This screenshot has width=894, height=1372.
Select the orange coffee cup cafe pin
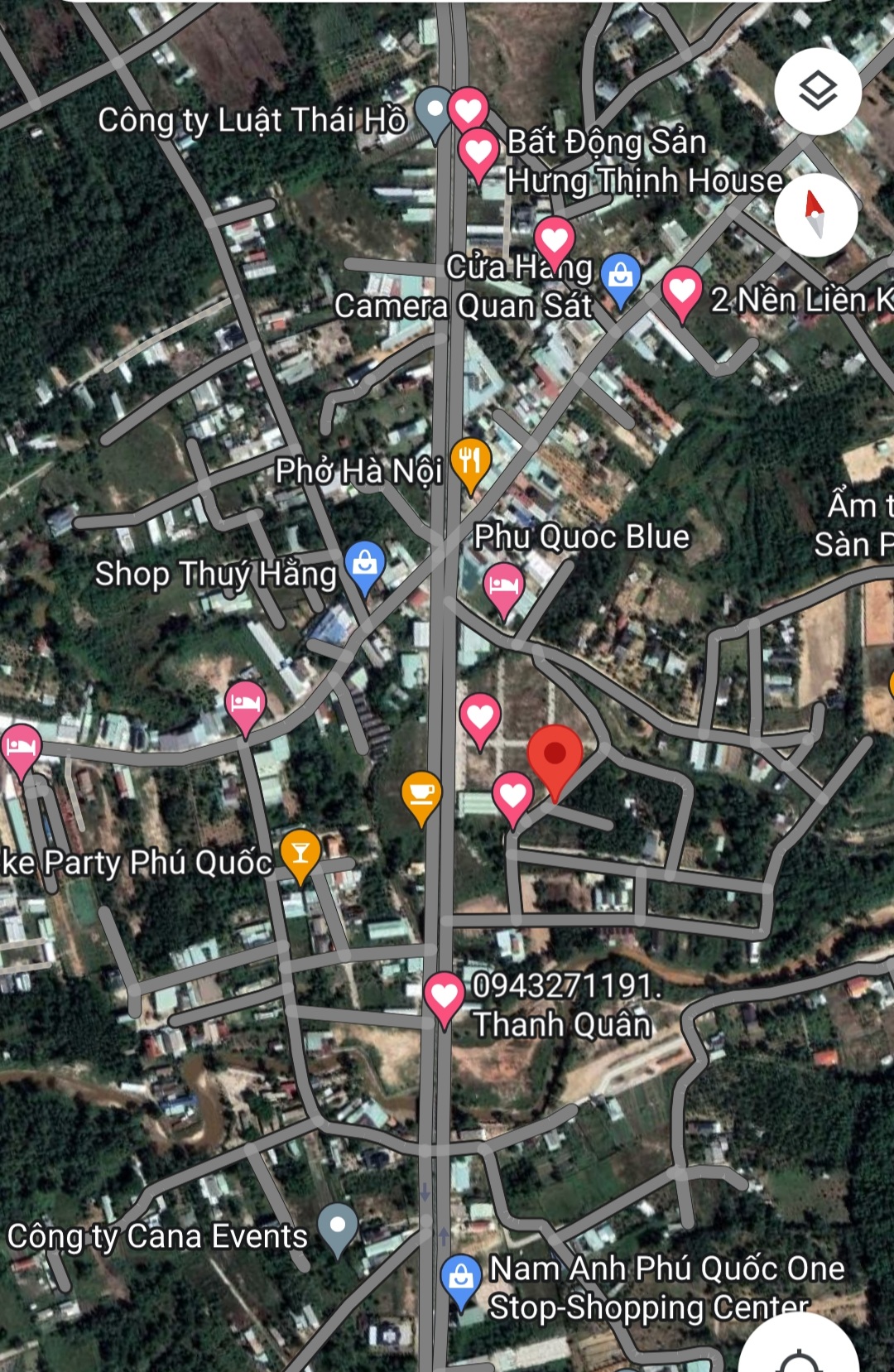pyautogui.click(x=421, y=795)
